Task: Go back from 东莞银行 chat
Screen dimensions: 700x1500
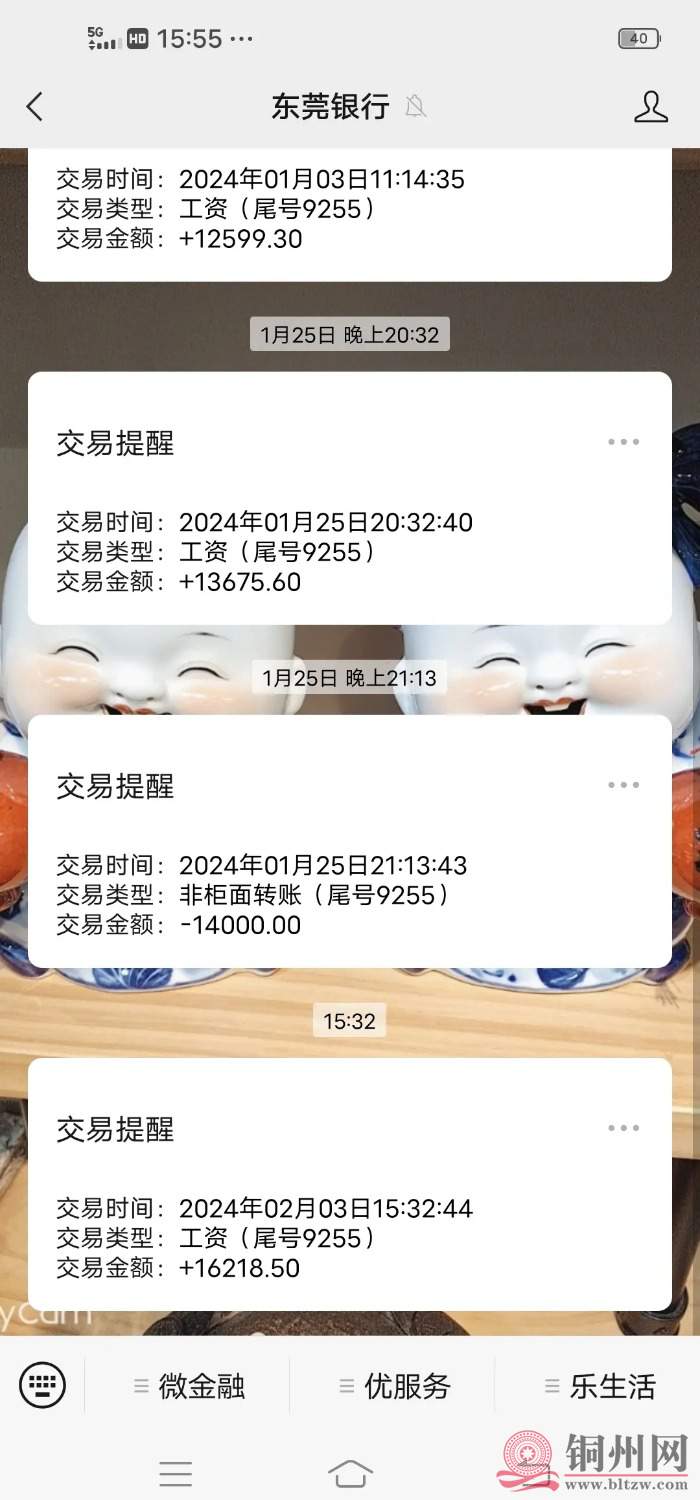Action: pos(35,107)
